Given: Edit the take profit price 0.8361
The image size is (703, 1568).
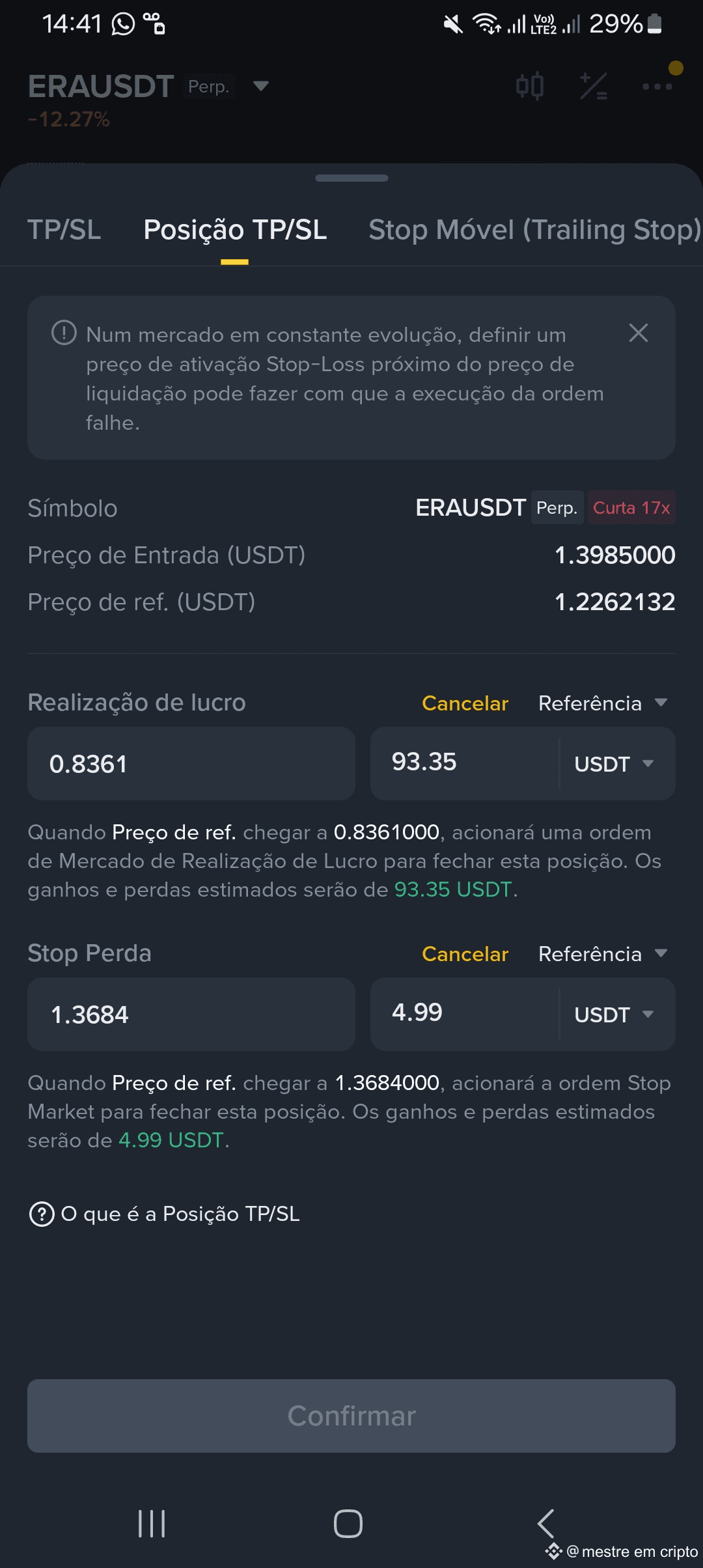Looking at the screenshot, I should (x=191, y=763).
